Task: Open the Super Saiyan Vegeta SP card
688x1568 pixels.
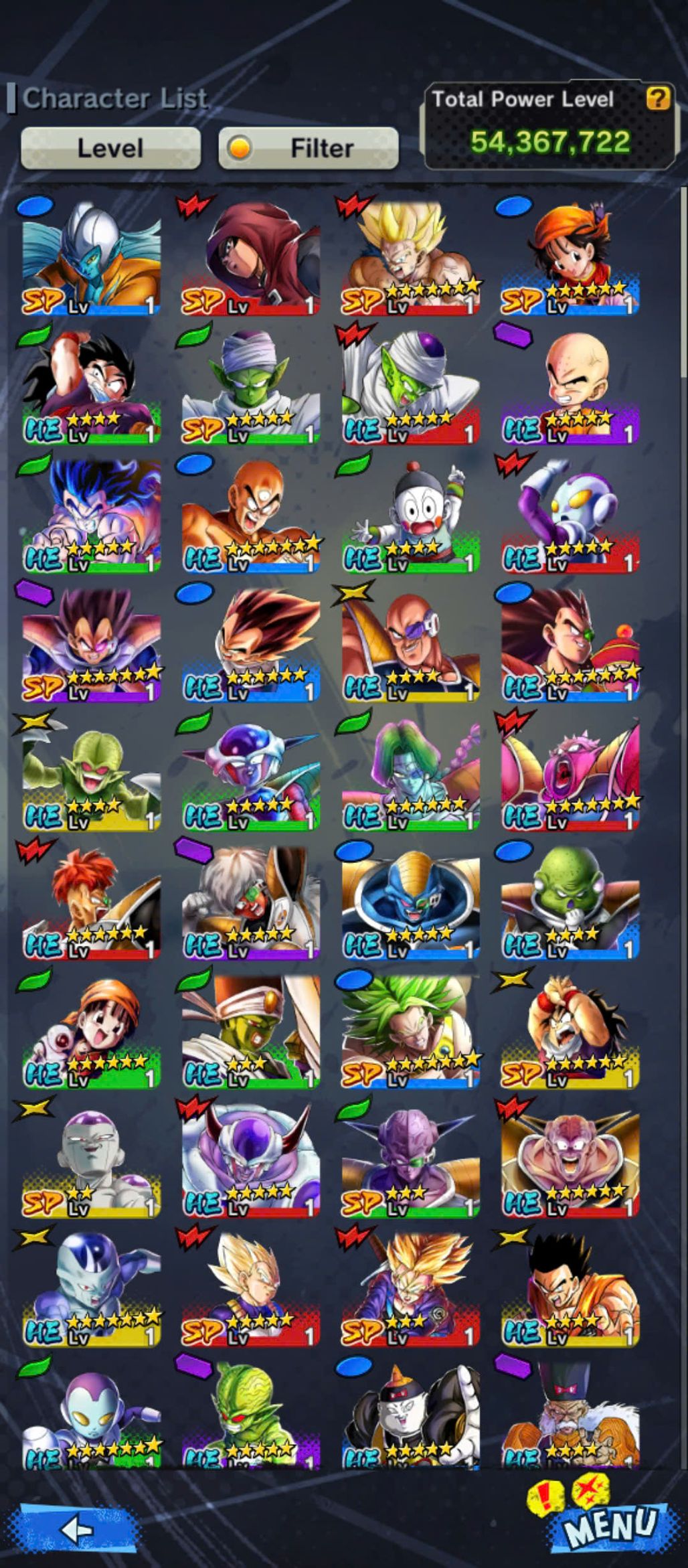Action: (250, 1289)
